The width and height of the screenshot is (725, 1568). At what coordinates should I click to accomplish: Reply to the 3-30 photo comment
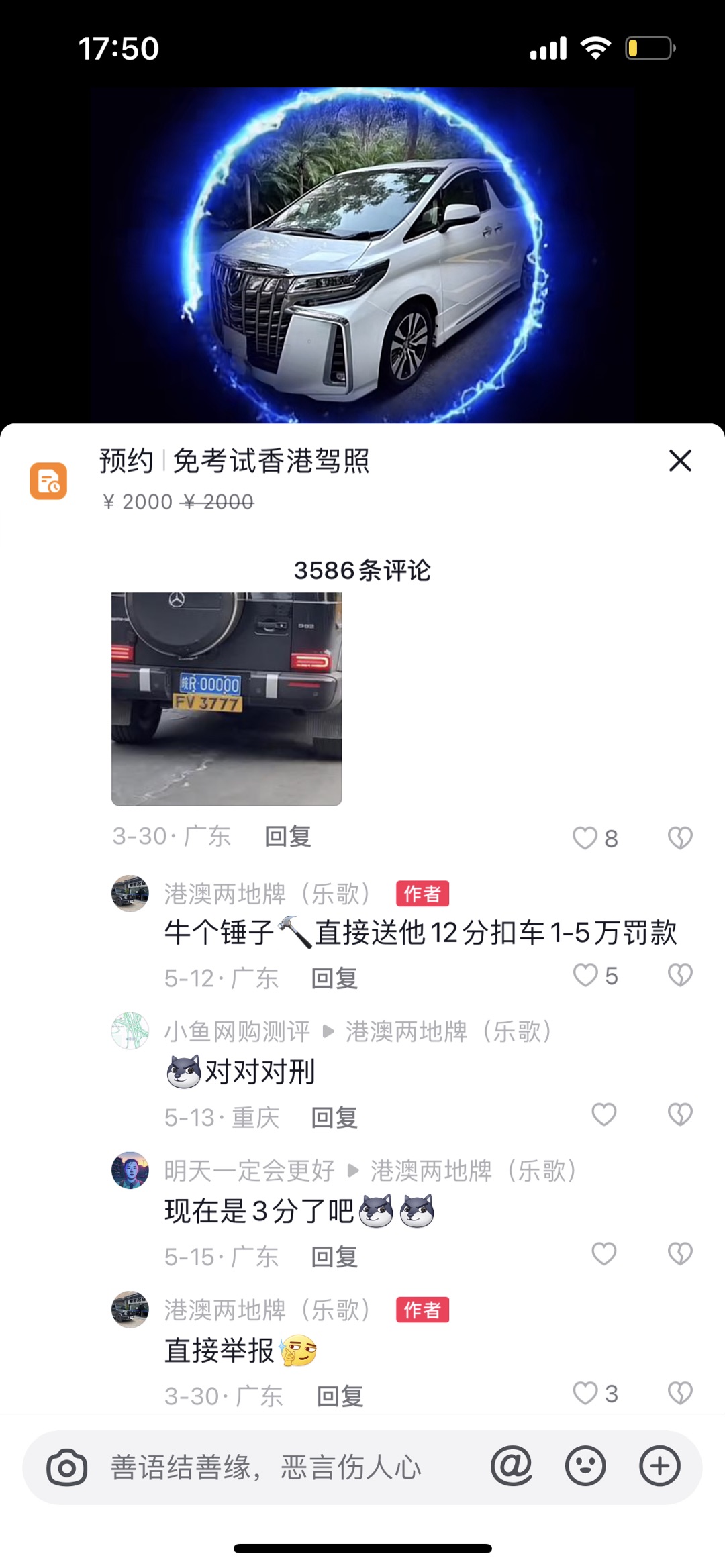pyautogui.click(x=288, y=837)
